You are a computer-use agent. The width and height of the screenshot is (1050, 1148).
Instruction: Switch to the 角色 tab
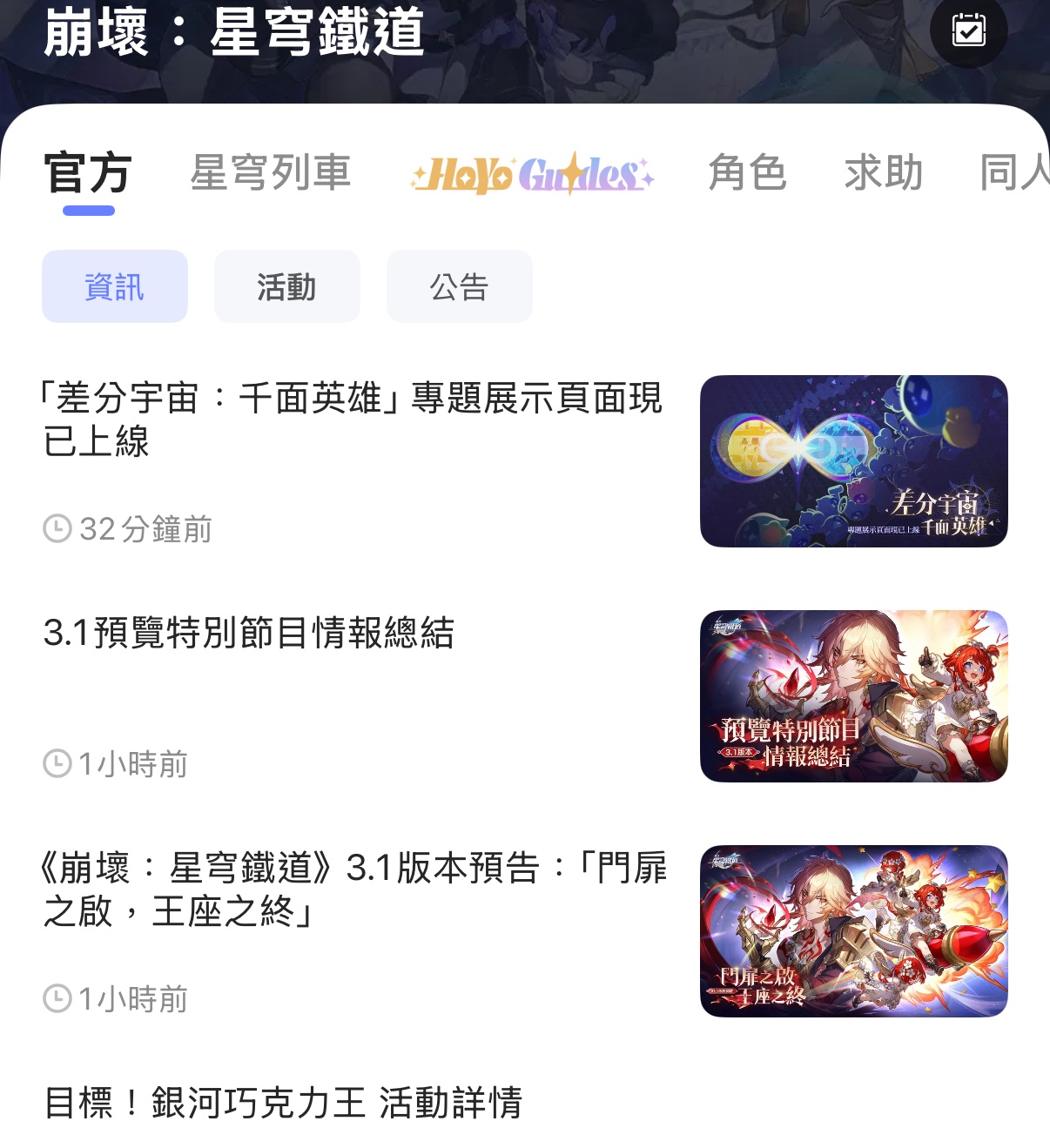747,172
